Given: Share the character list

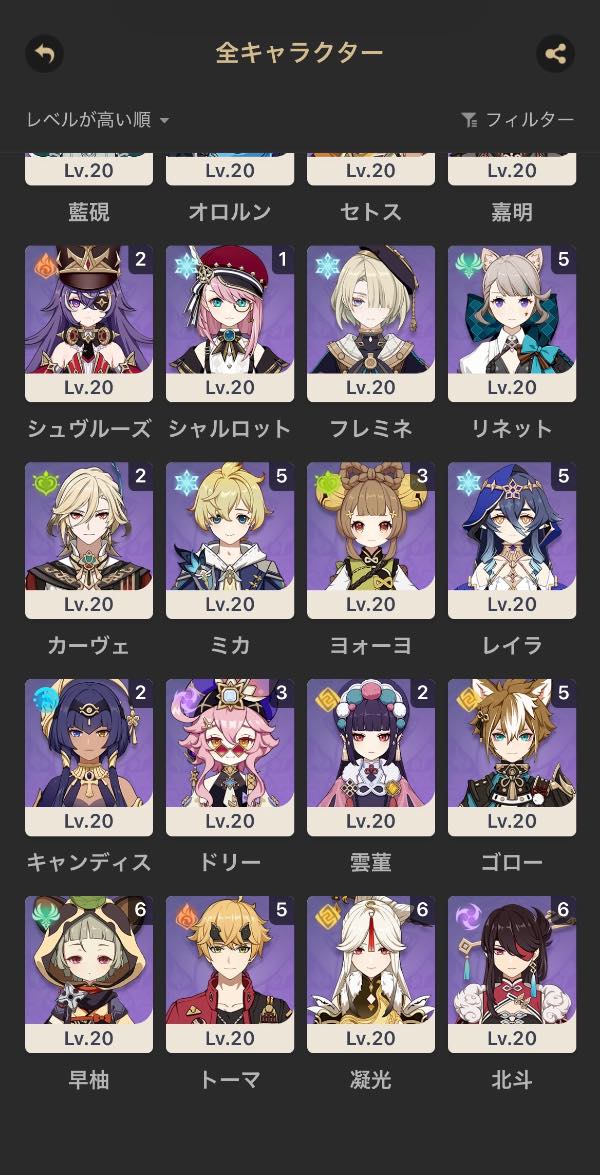Looking at the screenshot, I should (x=555, y=53).
